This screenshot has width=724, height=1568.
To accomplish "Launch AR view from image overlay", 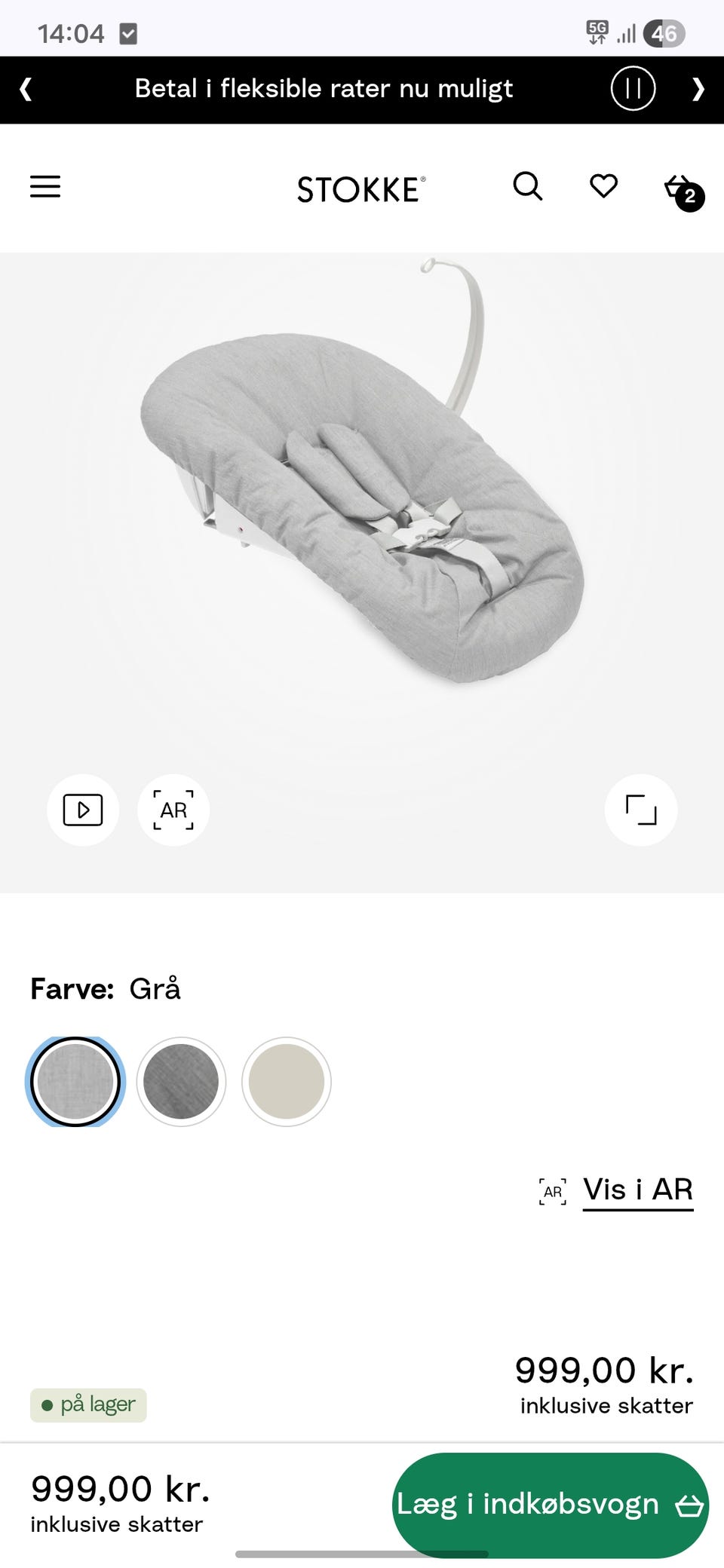I will coord(173,810).
